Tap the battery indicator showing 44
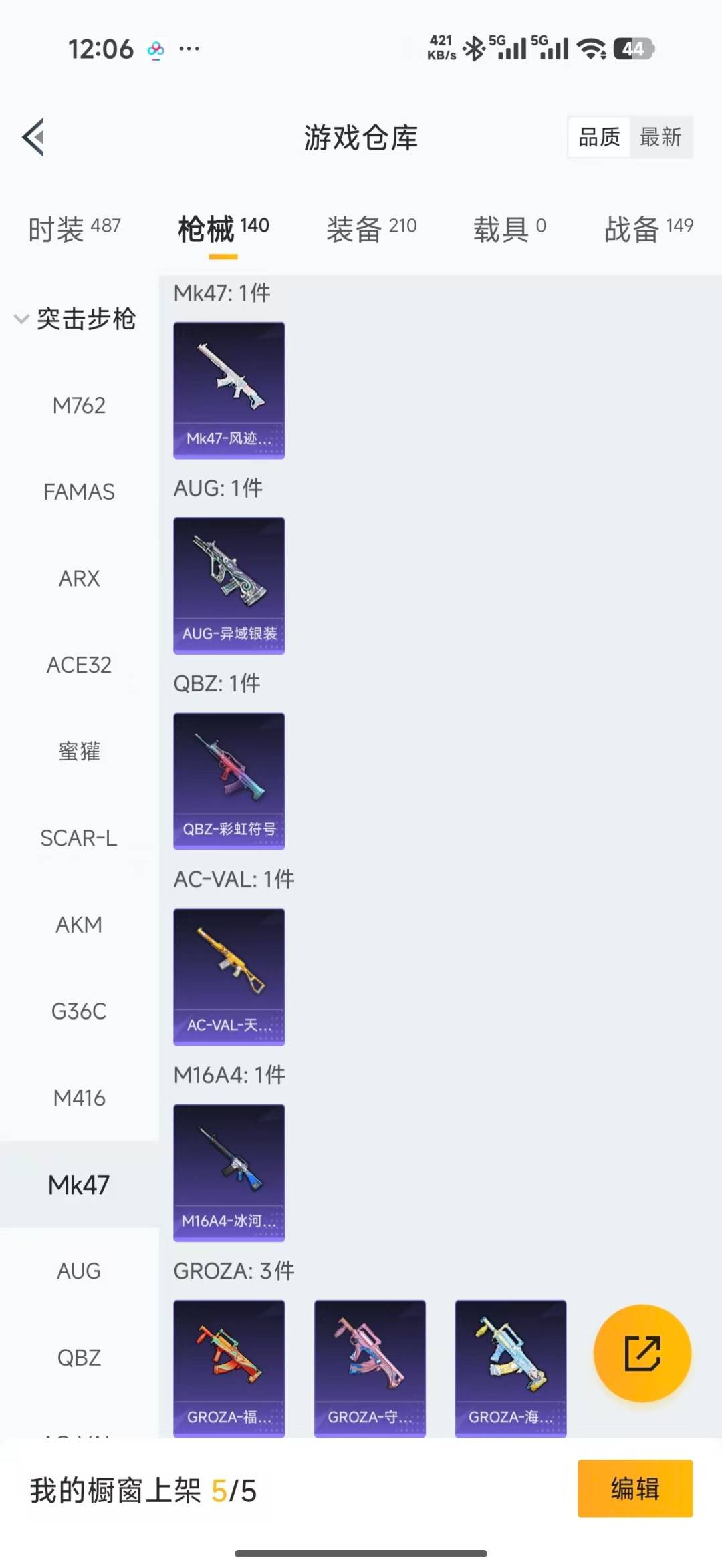The width and height of the screenshot is (722, 1568). click(x=632, y=48)
